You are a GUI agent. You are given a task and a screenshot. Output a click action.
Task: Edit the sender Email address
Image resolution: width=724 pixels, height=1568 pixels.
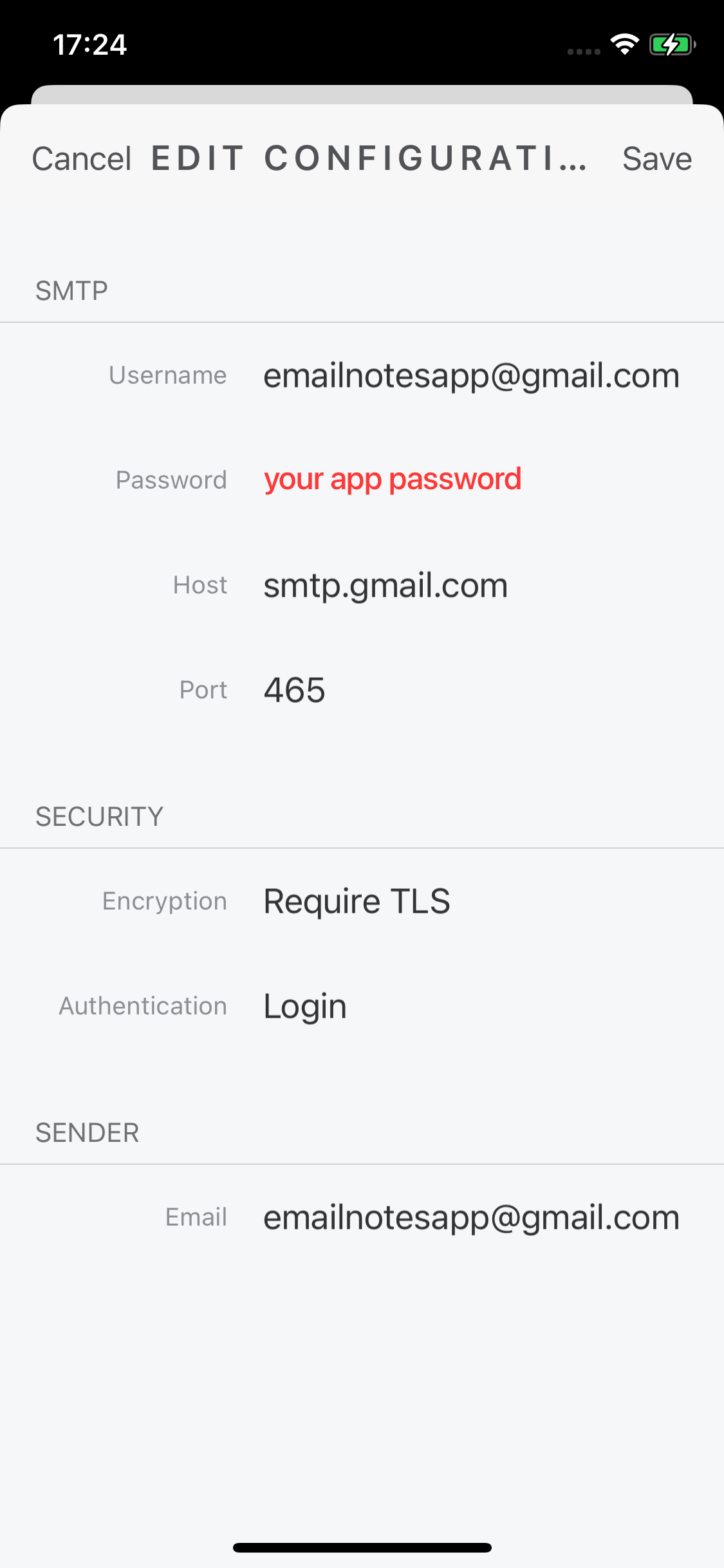[471, 1216]
